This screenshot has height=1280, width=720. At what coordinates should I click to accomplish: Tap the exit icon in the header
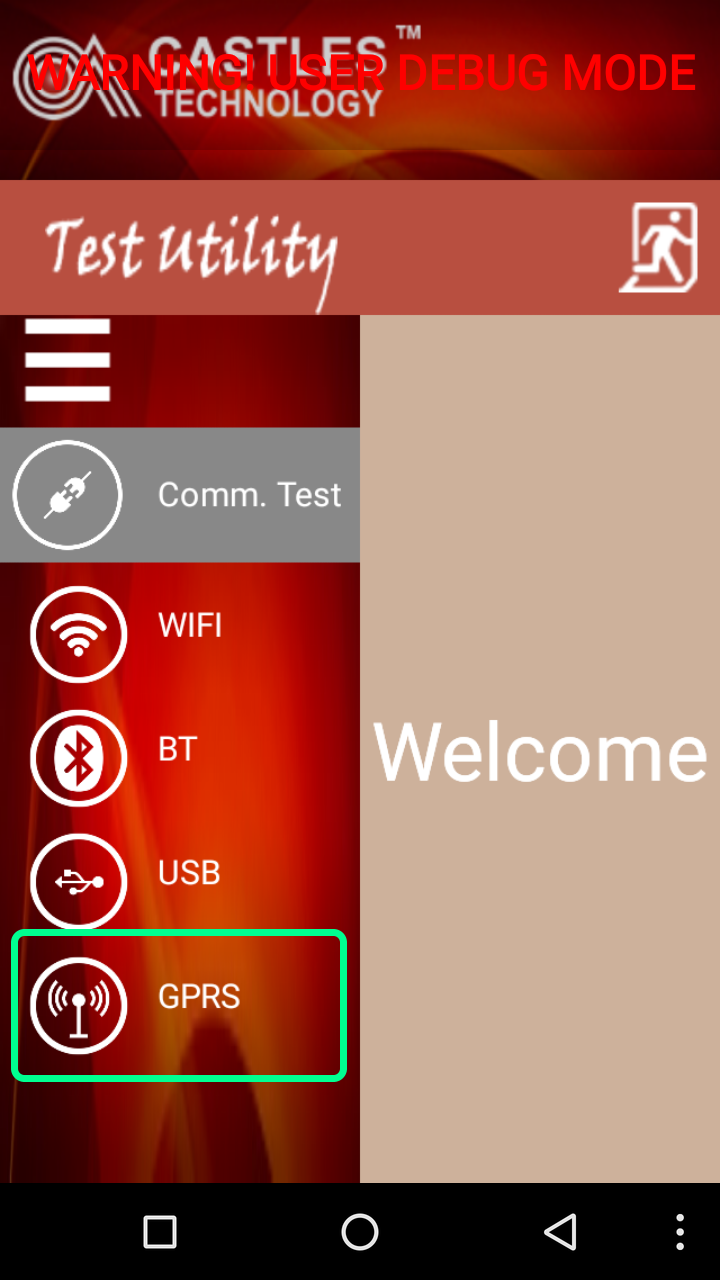[658, 248]
